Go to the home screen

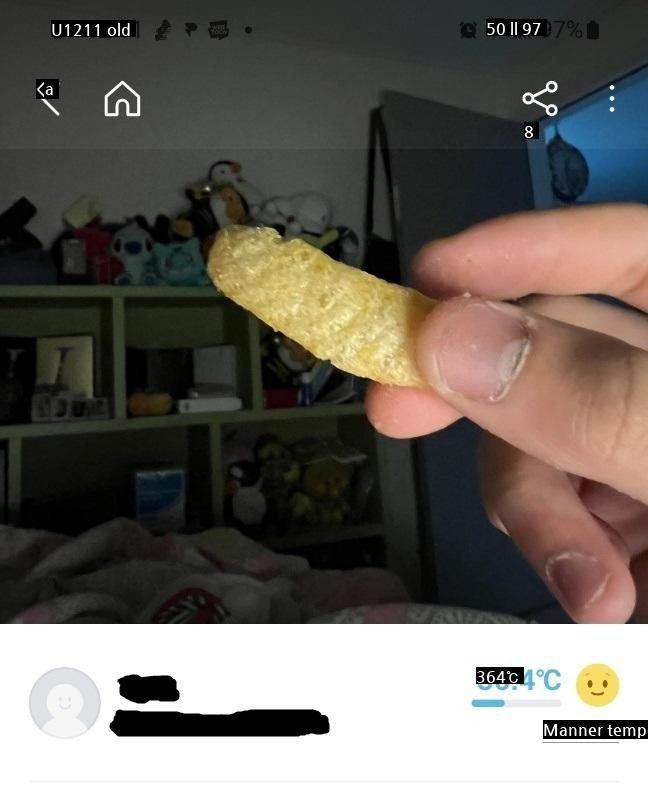point(122,99)
